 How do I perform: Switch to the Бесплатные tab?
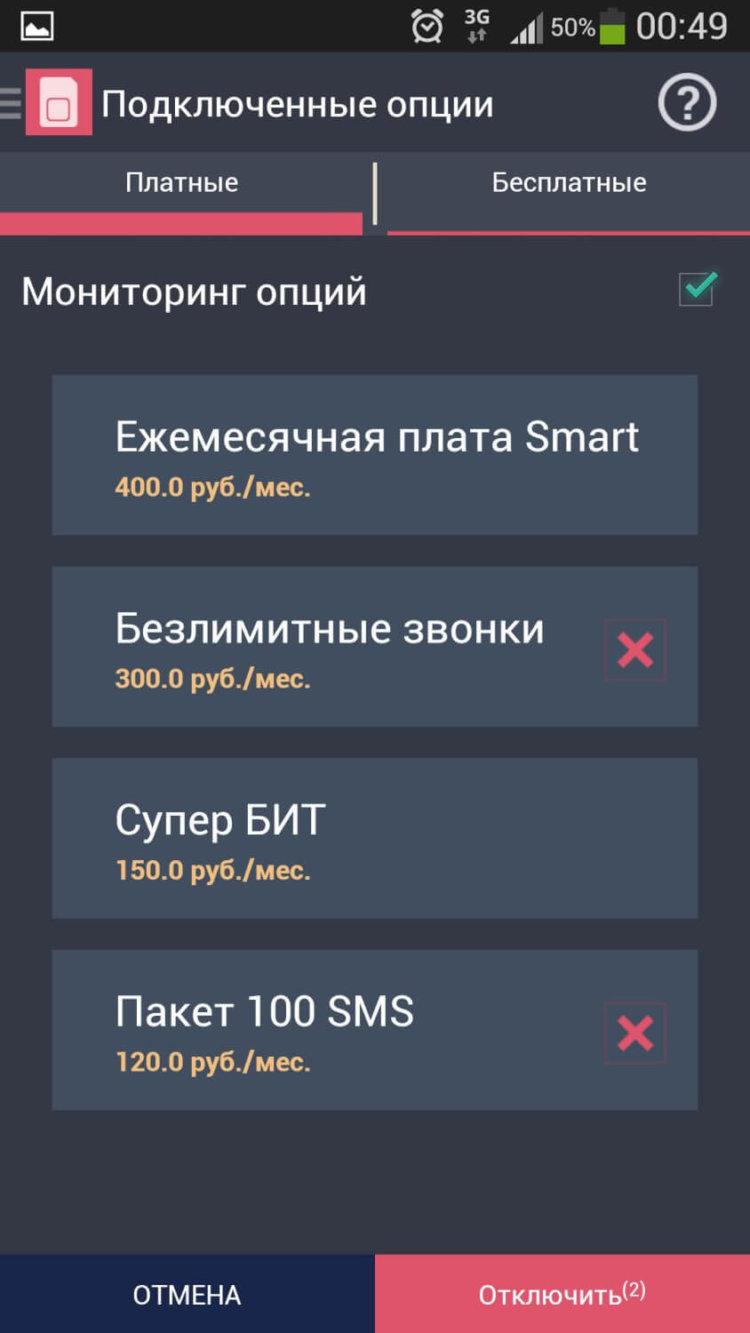567,182
